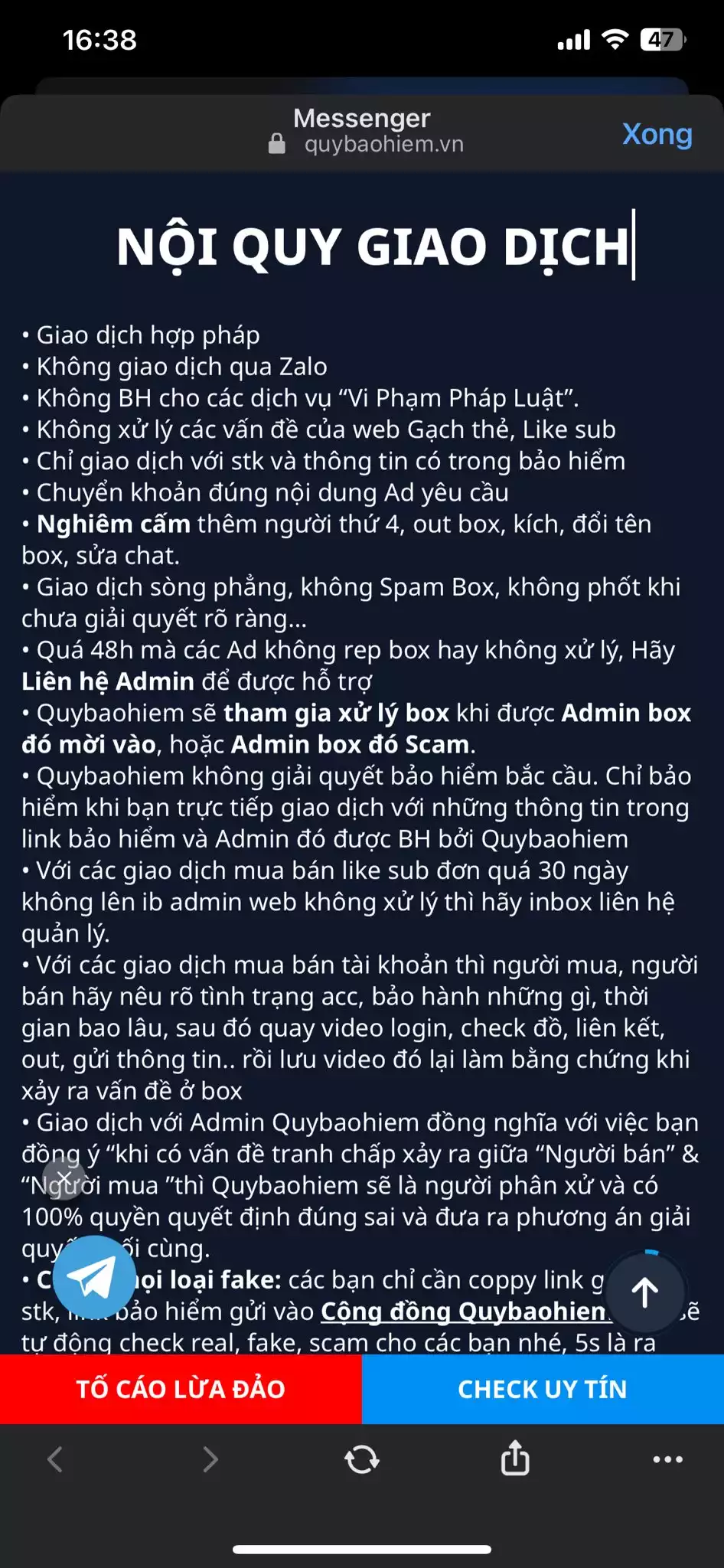Dismiss the floating Telegram widget

[64, 1178]
